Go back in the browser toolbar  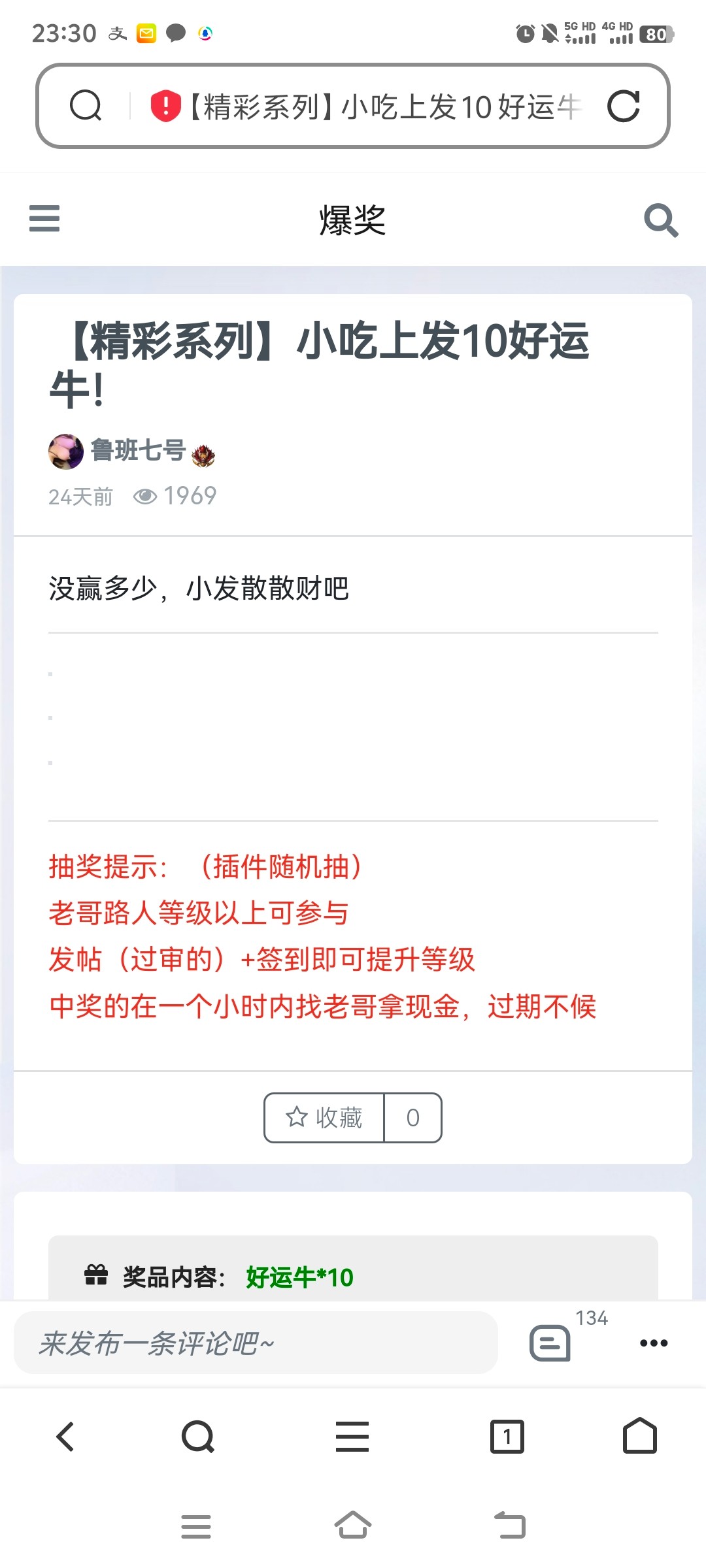[65, 1437]
